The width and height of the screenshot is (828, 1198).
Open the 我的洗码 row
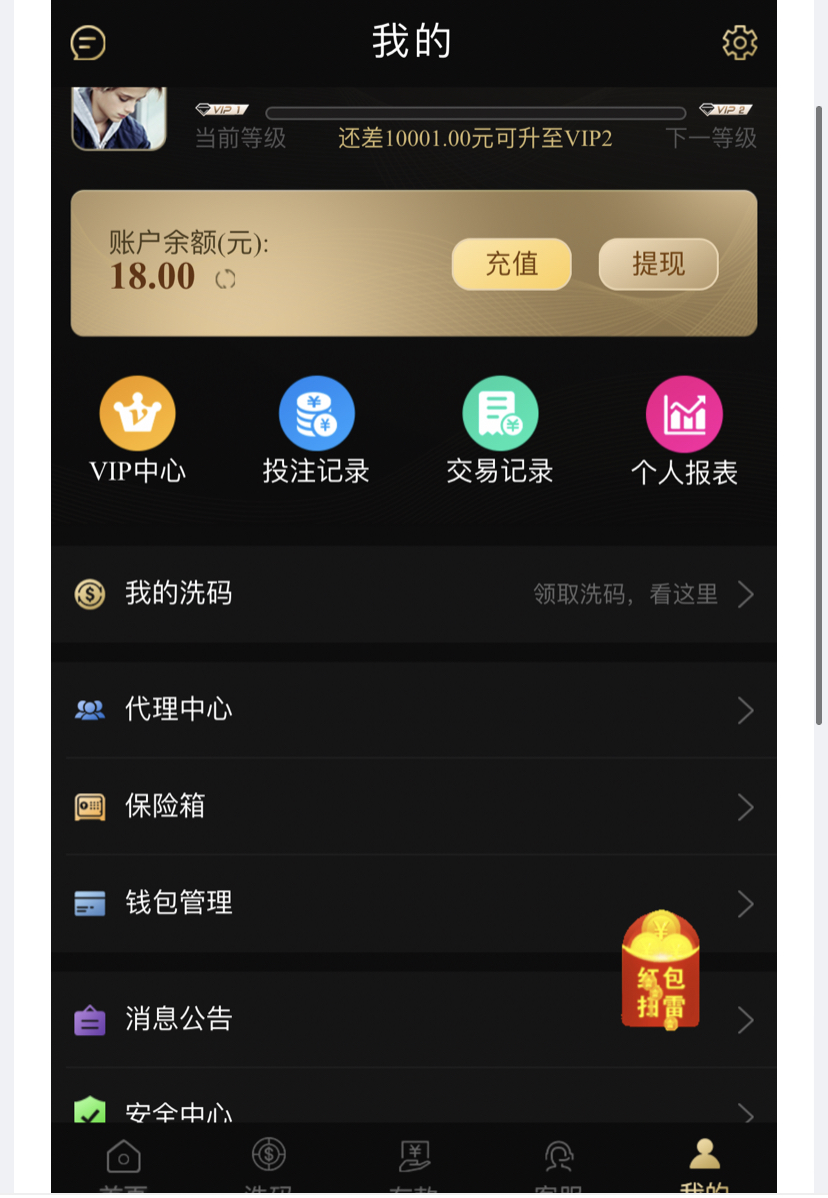[413, 594]
